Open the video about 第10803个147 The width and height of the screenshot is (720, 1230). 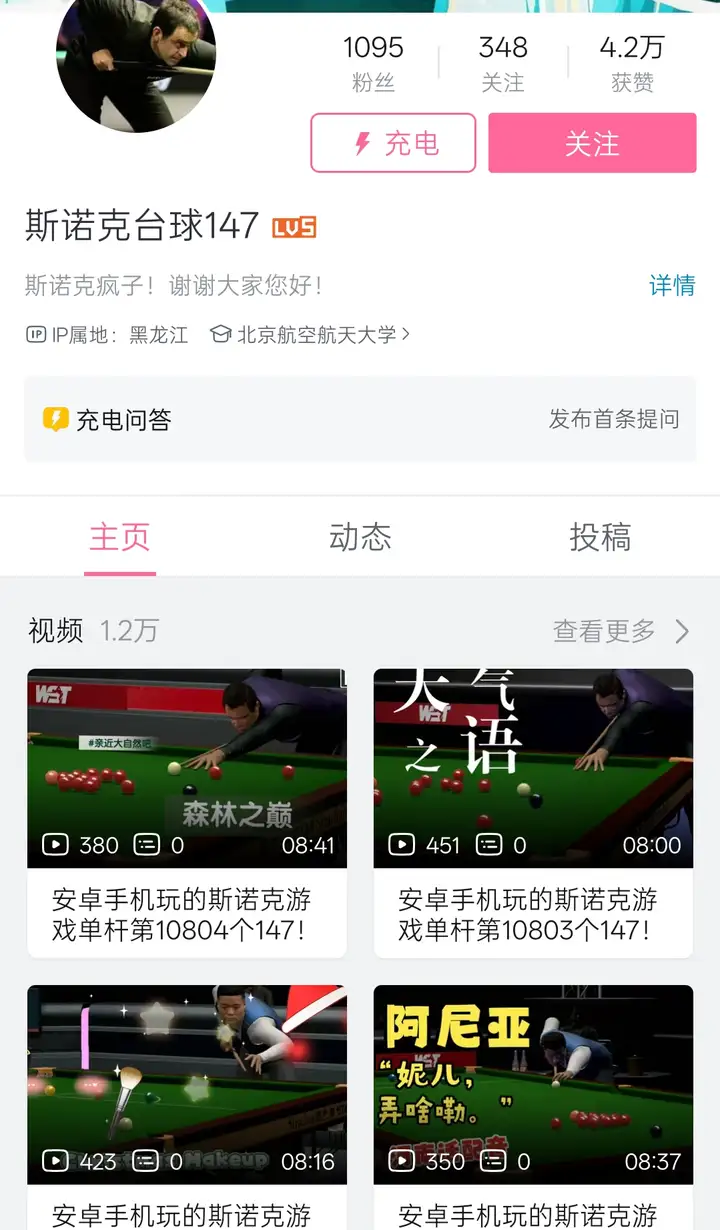point(533,768)
